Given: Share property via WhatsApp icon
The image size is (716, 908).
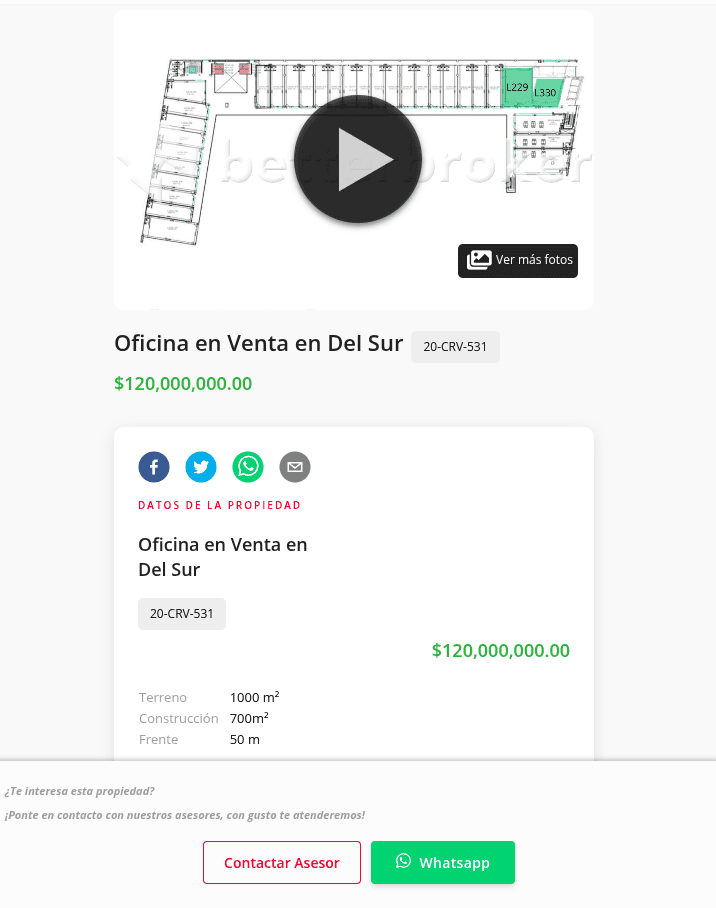Looking at the screenshot, I should [248, 467].
